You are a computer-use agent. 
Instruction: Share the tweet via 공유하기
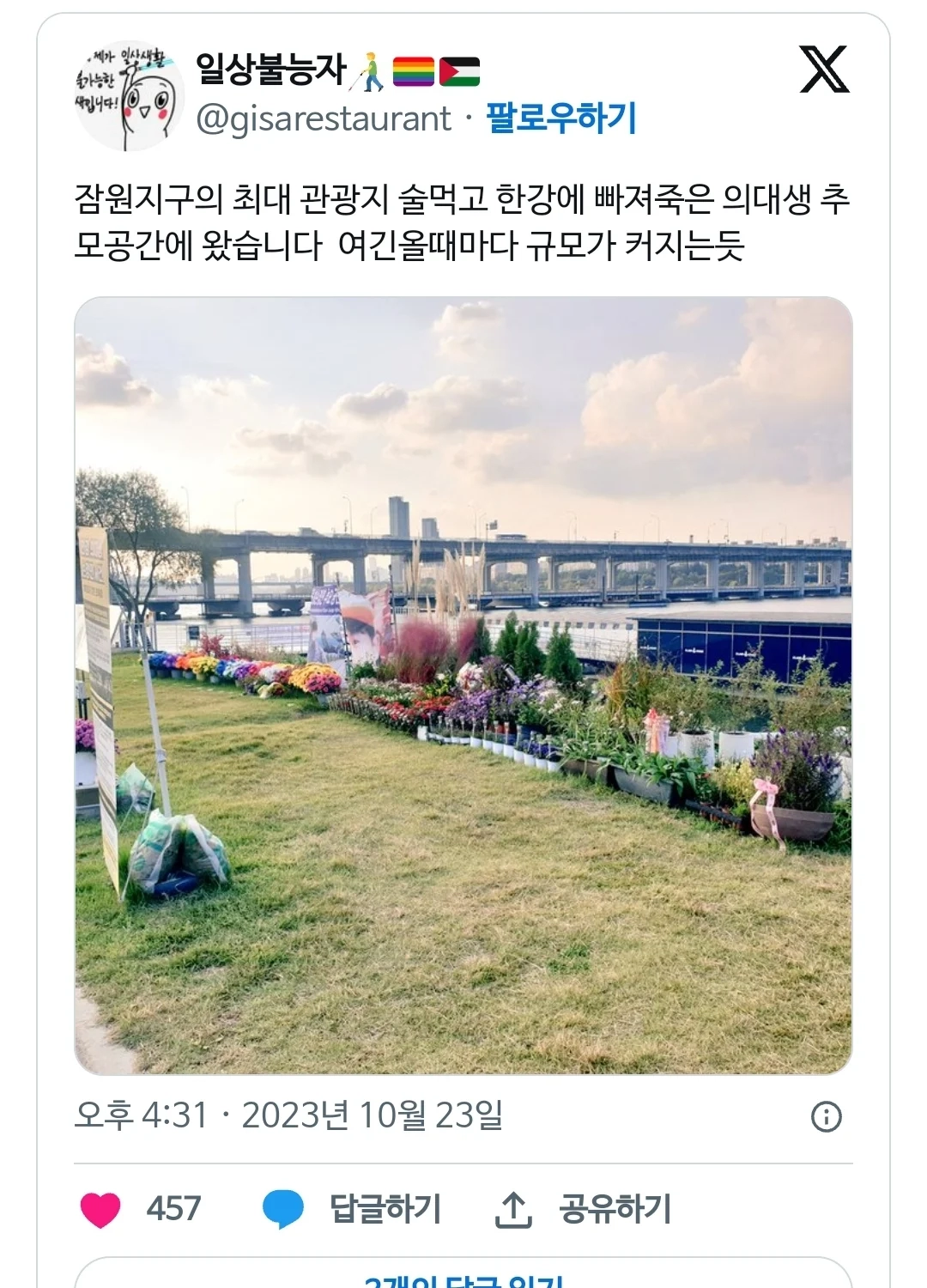coord(584,1209)
